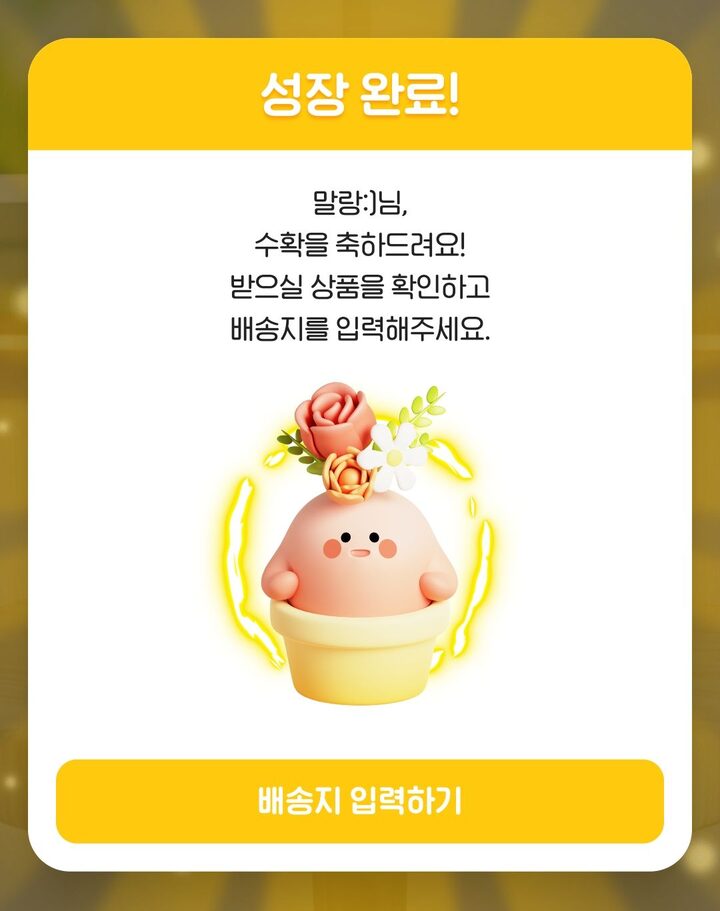Tap the sparkle streak left of the character
The image size is (720, 911).
tap(243, 560)
